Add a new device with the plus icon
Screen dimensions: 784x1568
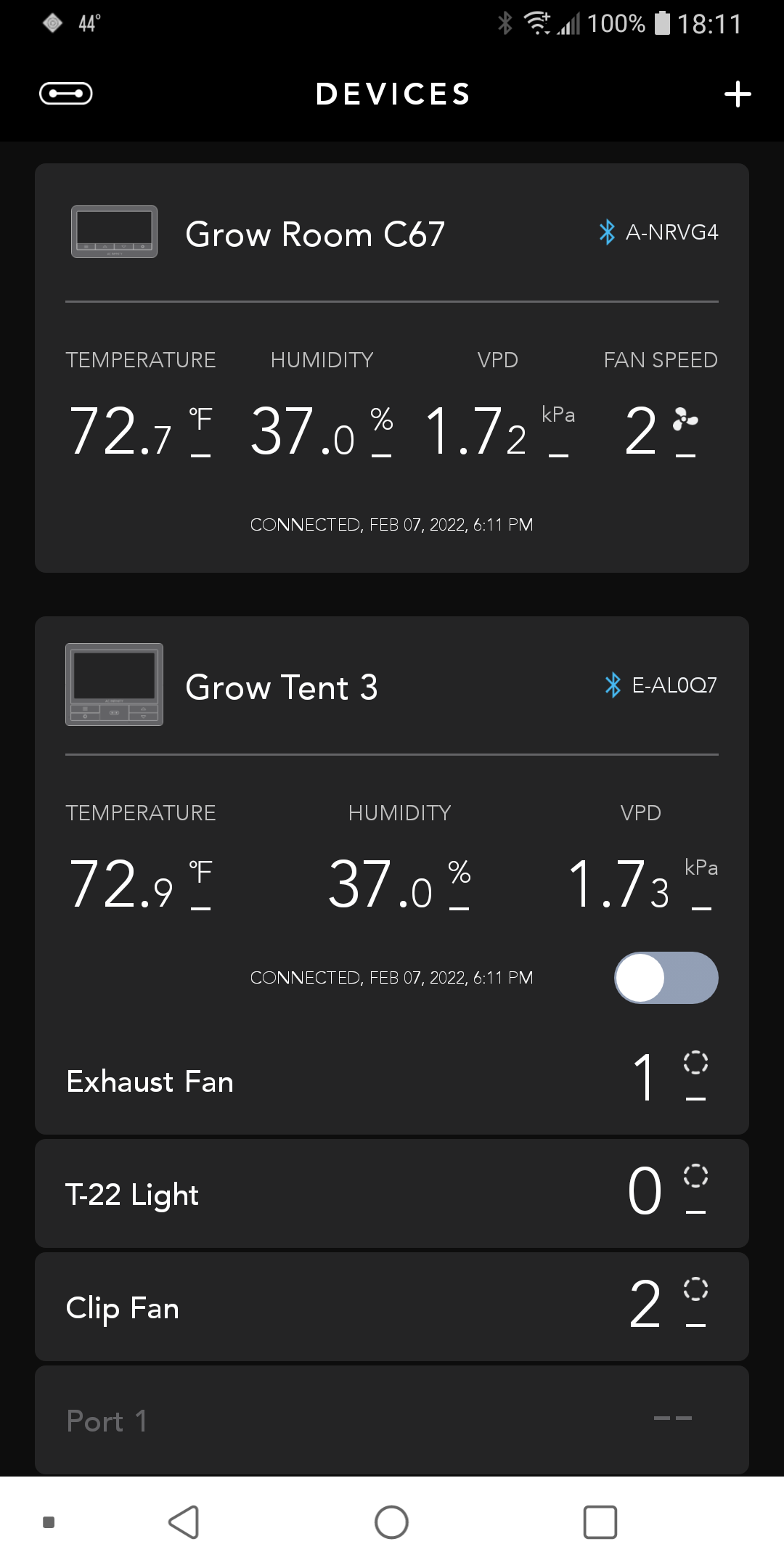(x=738, y=94)
